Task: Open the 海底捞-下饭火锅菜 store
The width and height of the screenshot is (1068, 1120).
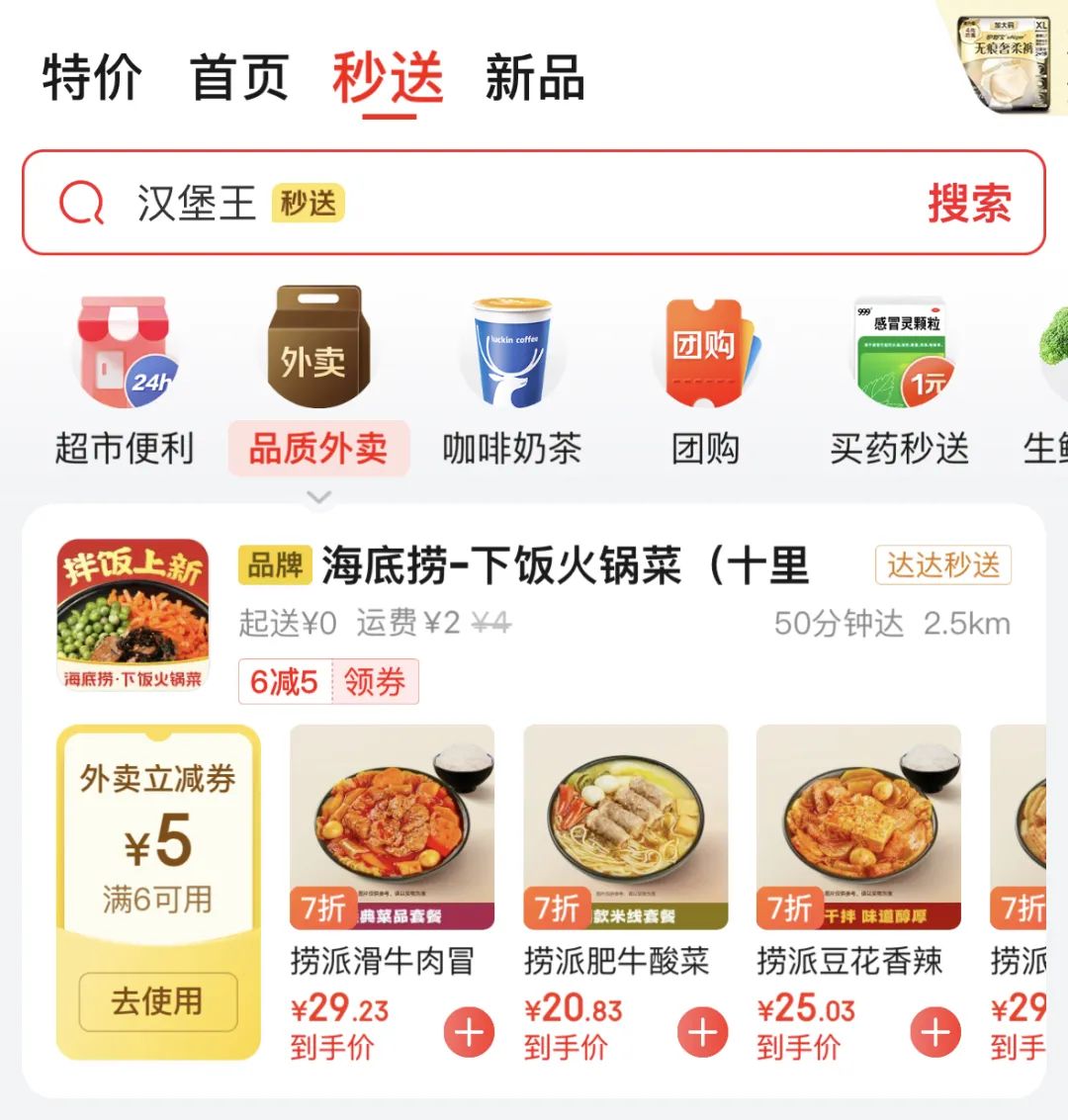Action: 564,566
